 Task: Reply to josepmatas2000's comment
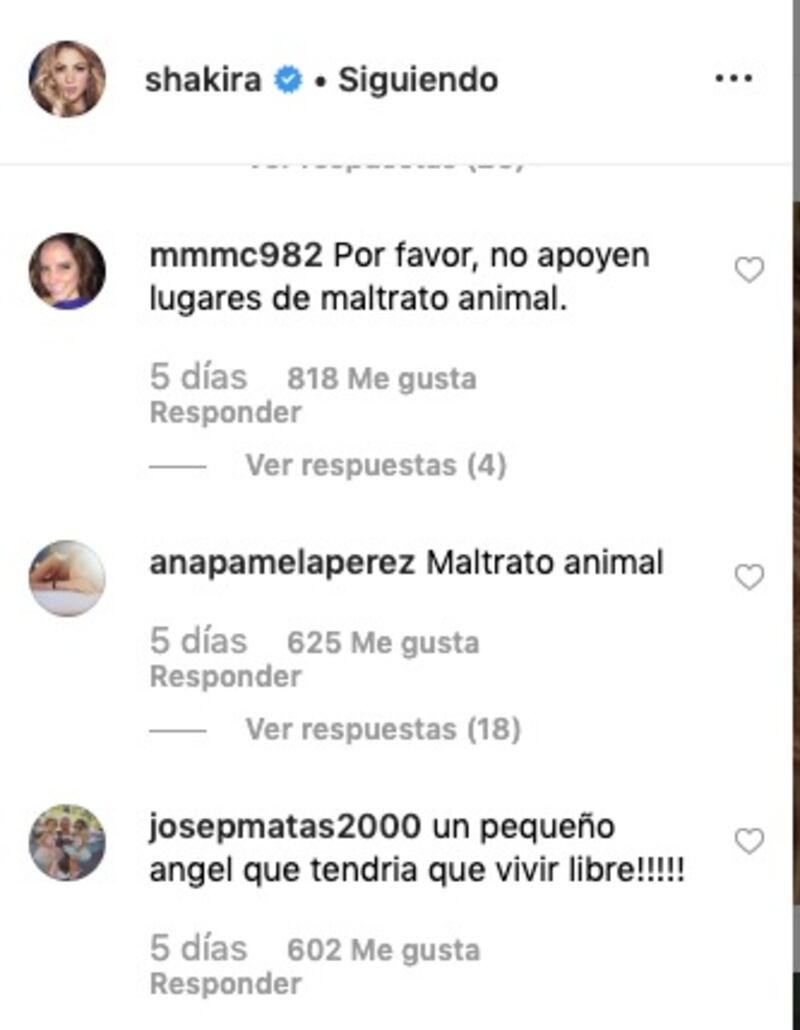click(225, 984)
